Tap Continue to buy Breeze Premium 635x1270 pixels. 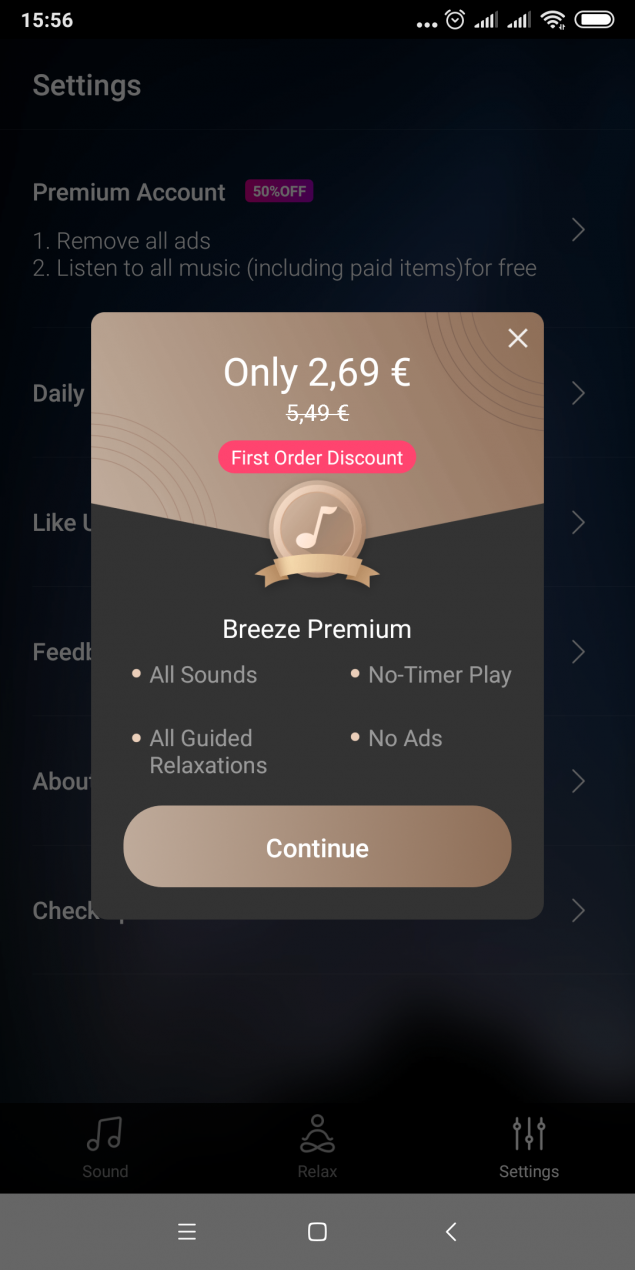(x=317, y=847)
